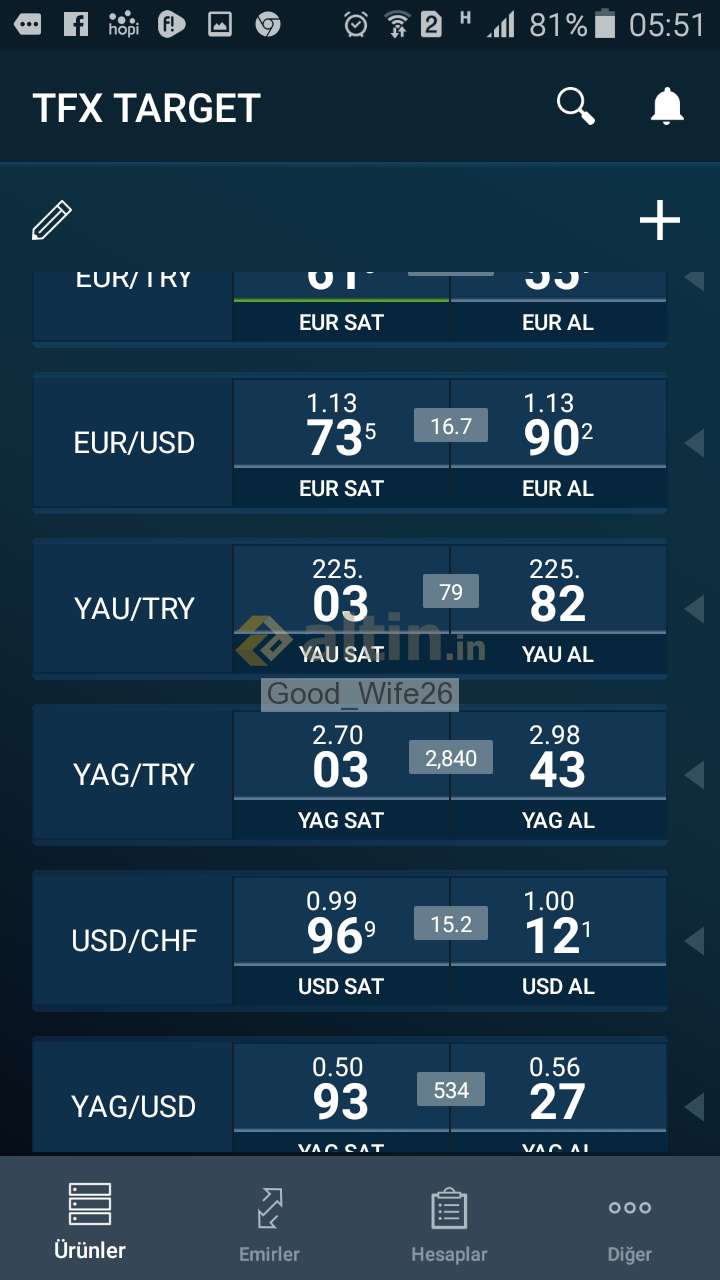Open the notifications bell
The image size is (720, 1280).
pos(667,106)
